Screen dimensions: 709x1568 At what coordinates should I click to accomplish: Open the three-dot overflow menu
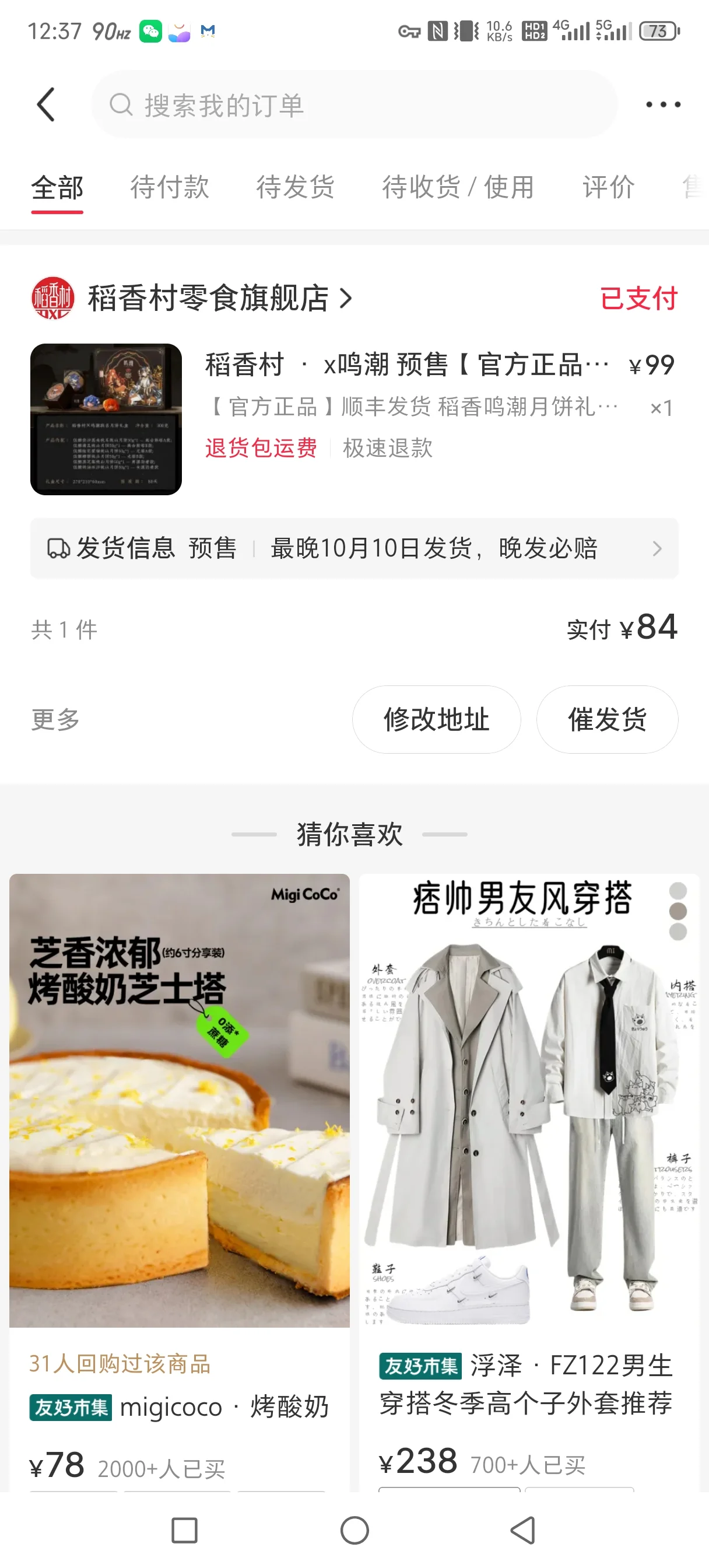663,104
